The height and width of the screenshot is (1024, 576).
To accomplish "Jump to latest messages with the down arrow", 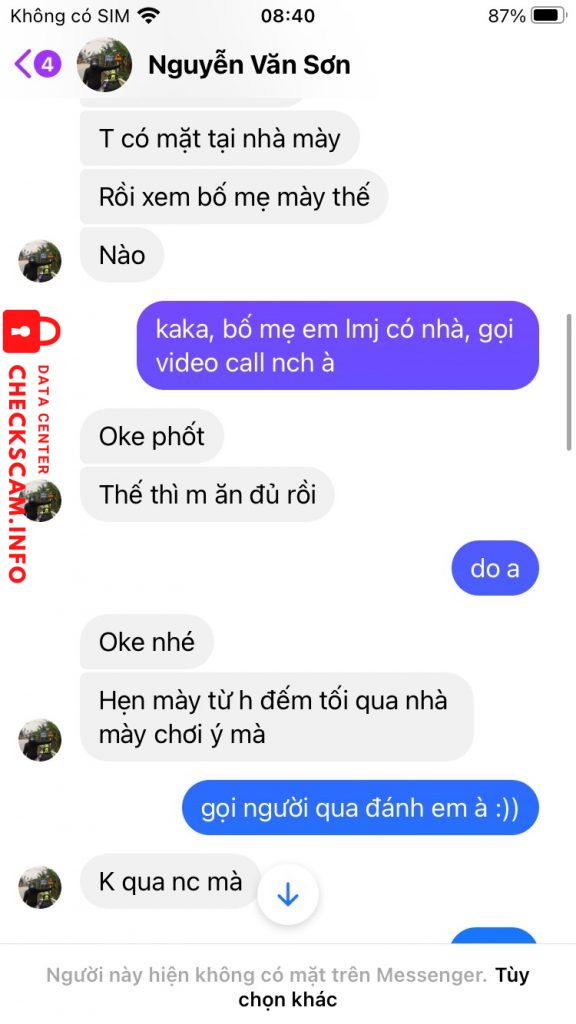I will pos(287,895).
